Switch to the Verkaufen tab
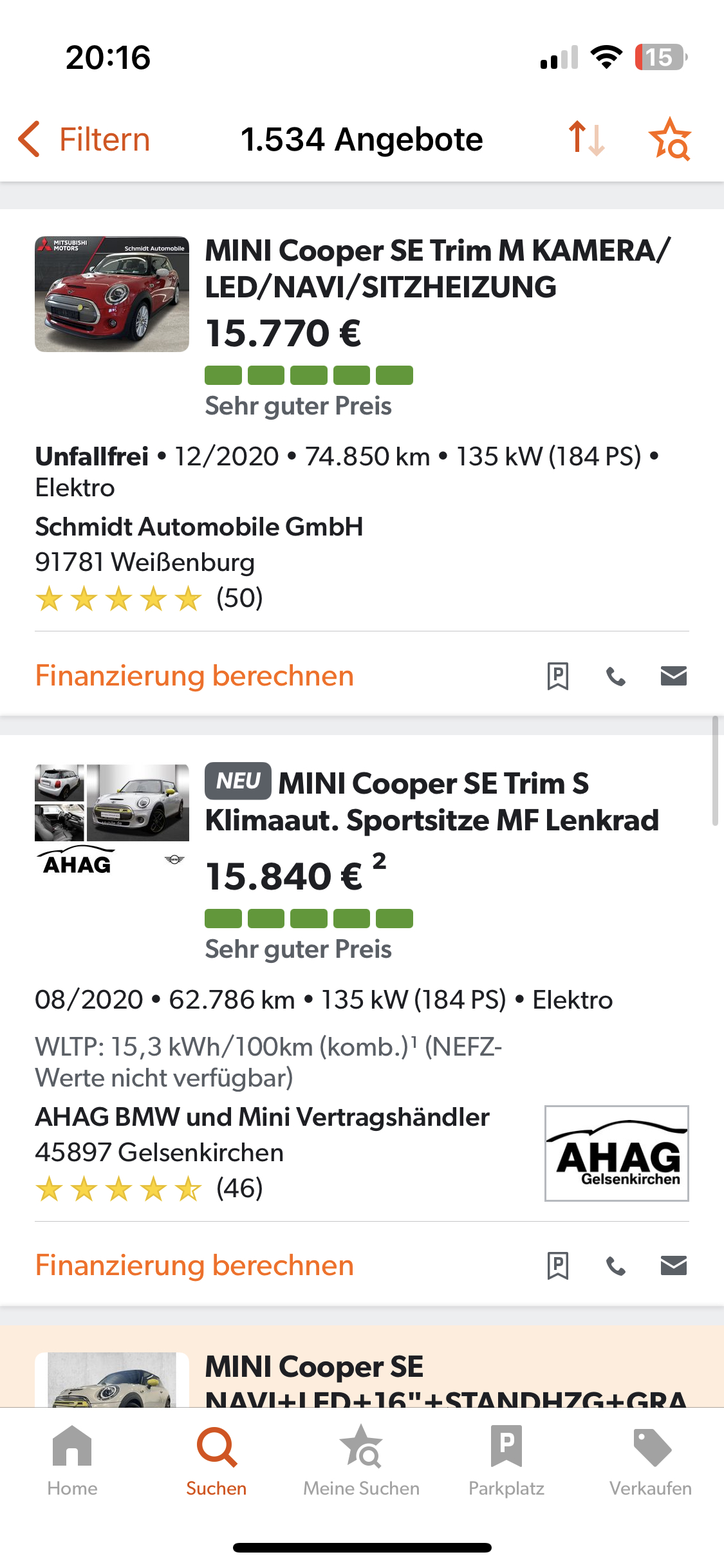724x1568 pixels. tap(651, 1461)
